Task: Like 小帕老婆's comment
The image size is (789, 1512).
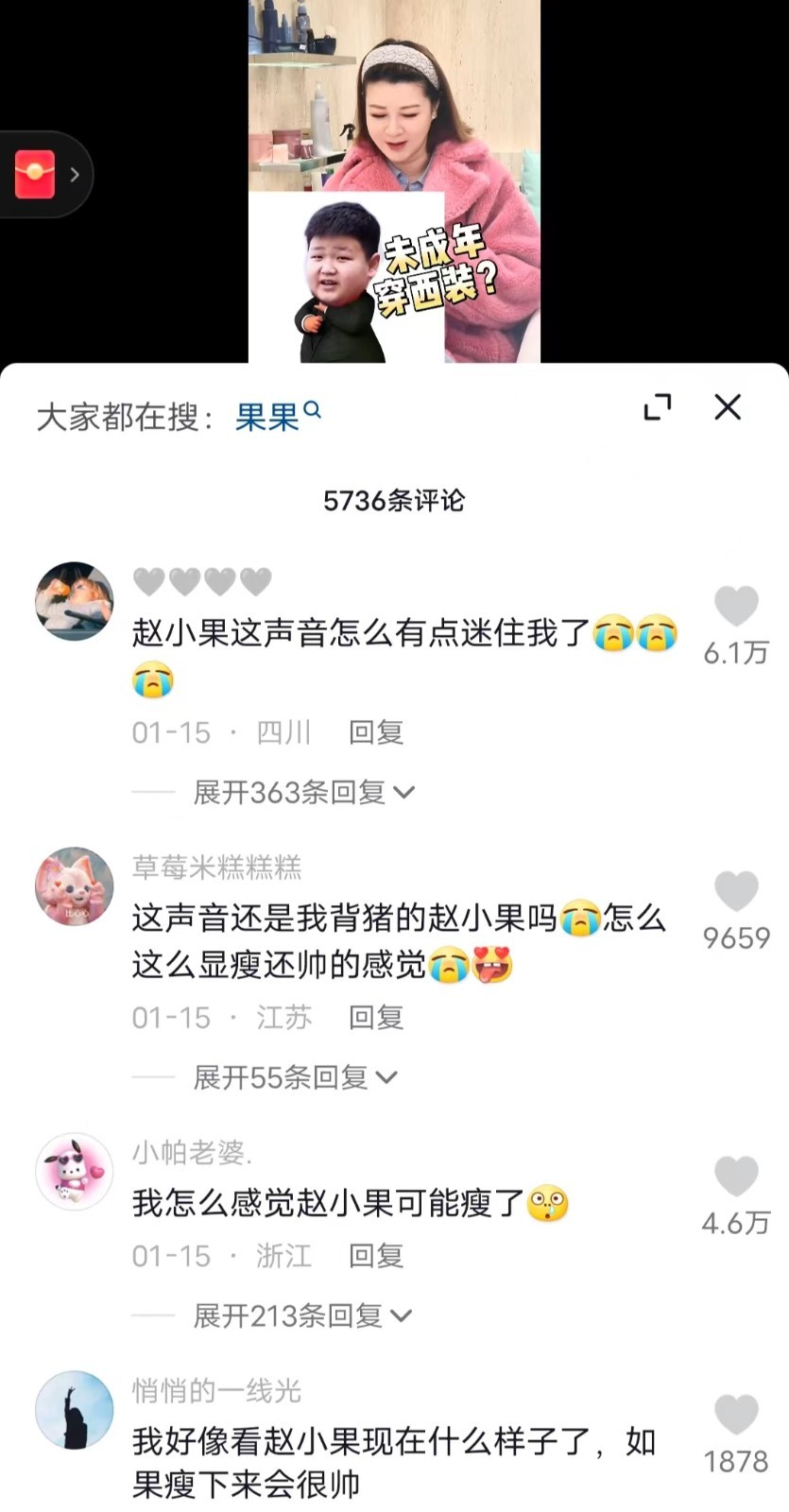Action: point(735,1177)
